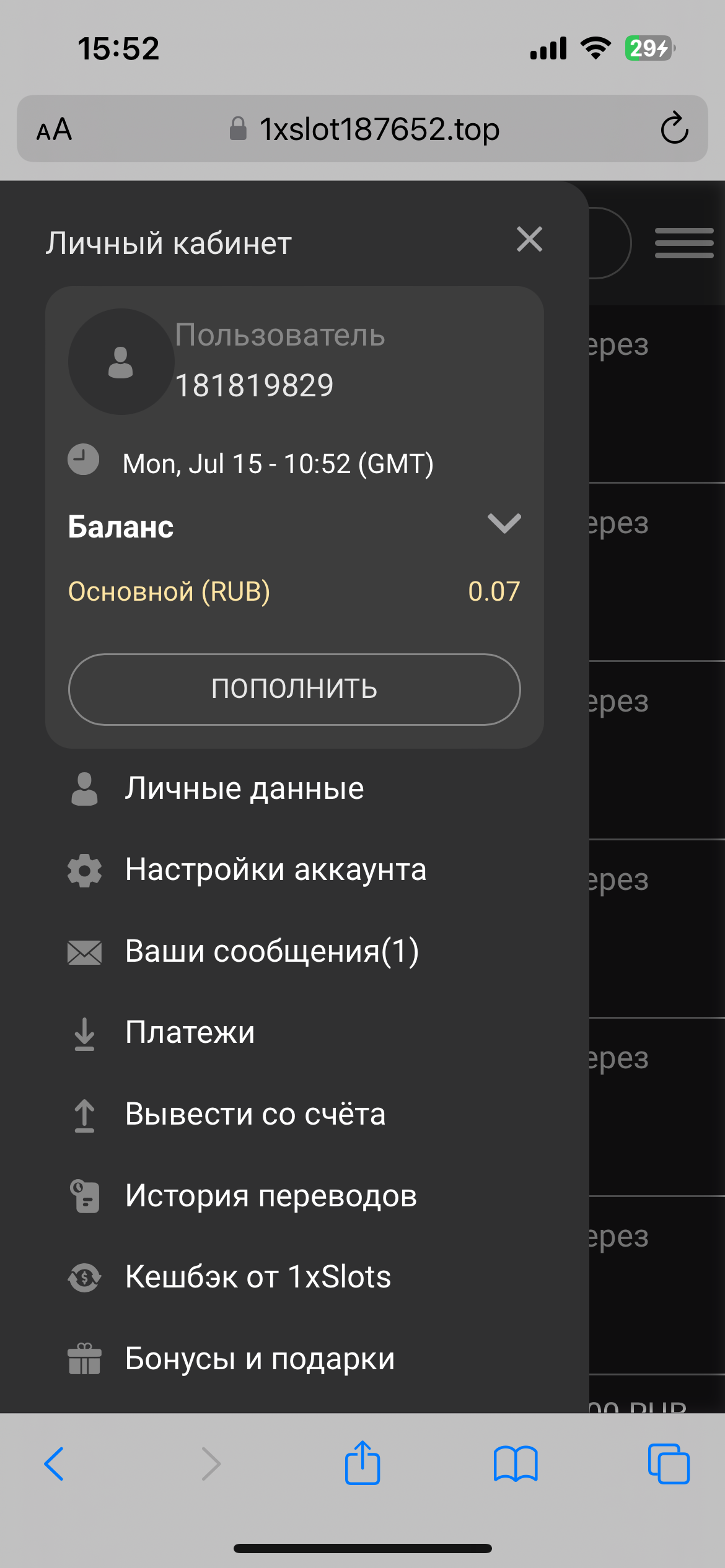Tap the ПОПОЛНИТЬ button
This screenshot has width=725, height=1568.
coord(294,689)
